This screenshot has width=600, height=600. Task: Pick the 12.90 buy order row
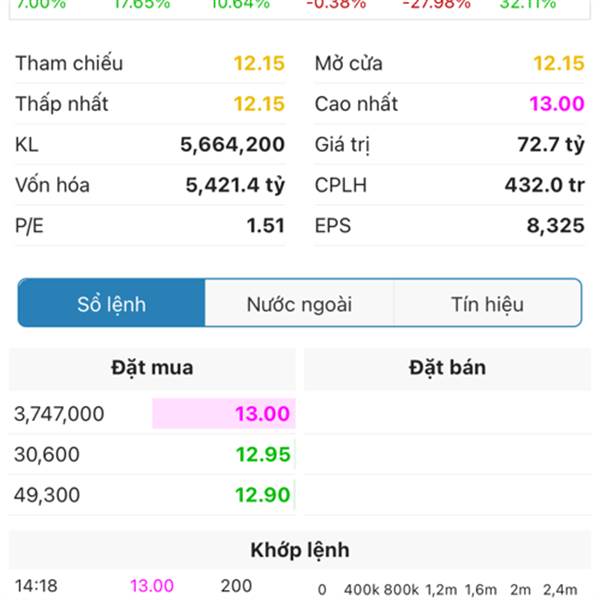coord(153,495)
